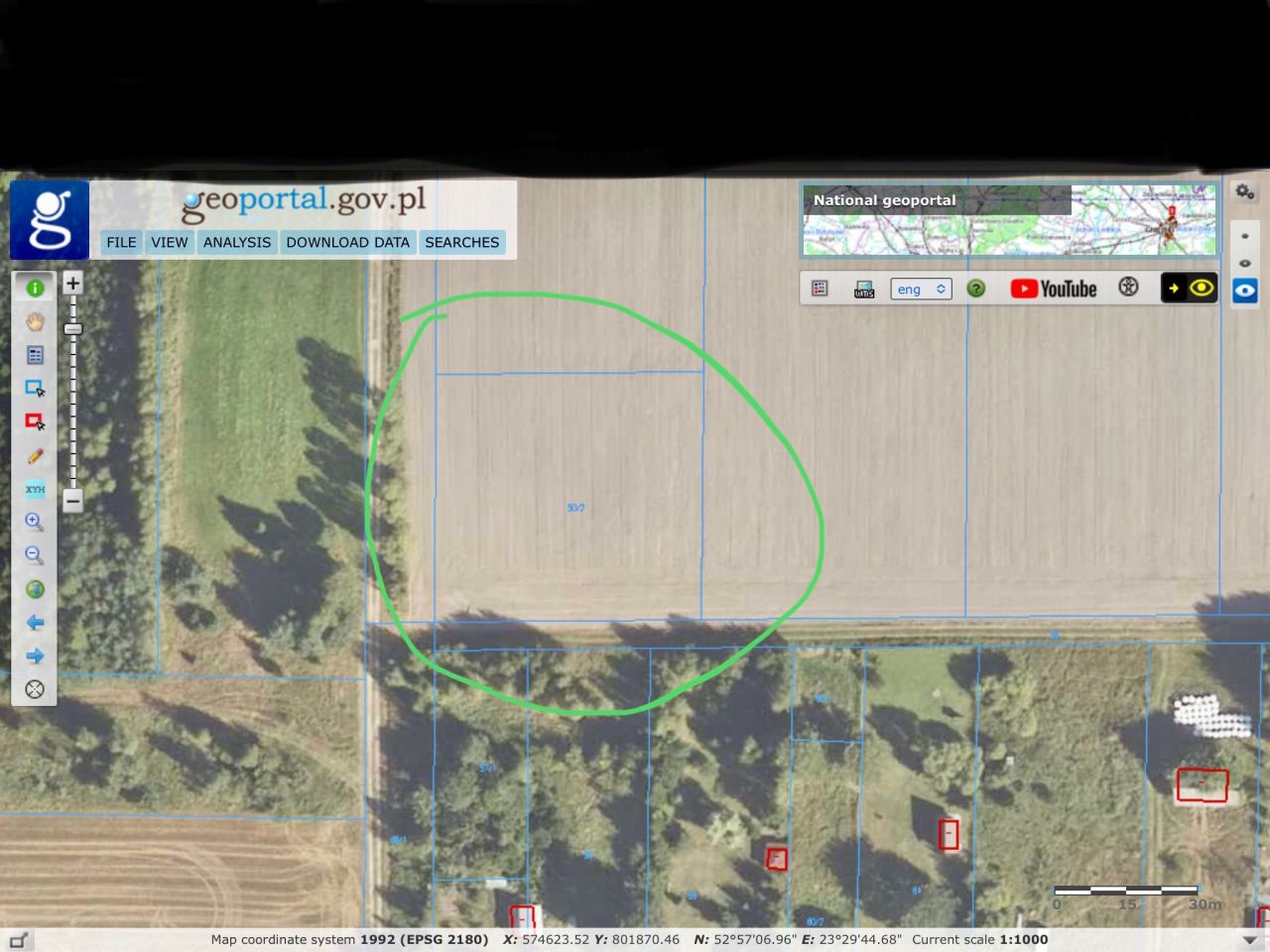Open the gears settings icon
This screenshot has width=1270, height=952.
1244,191
